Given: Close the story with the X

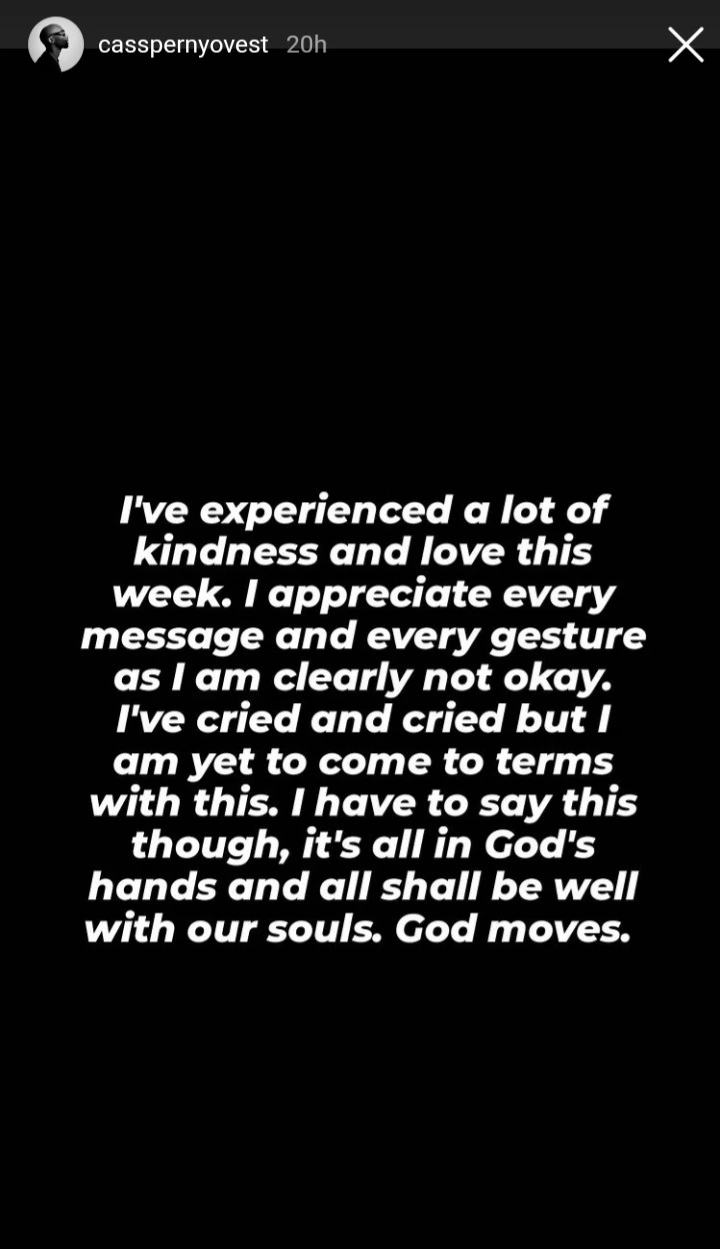Looking at the screenshot, I should 685,44.
